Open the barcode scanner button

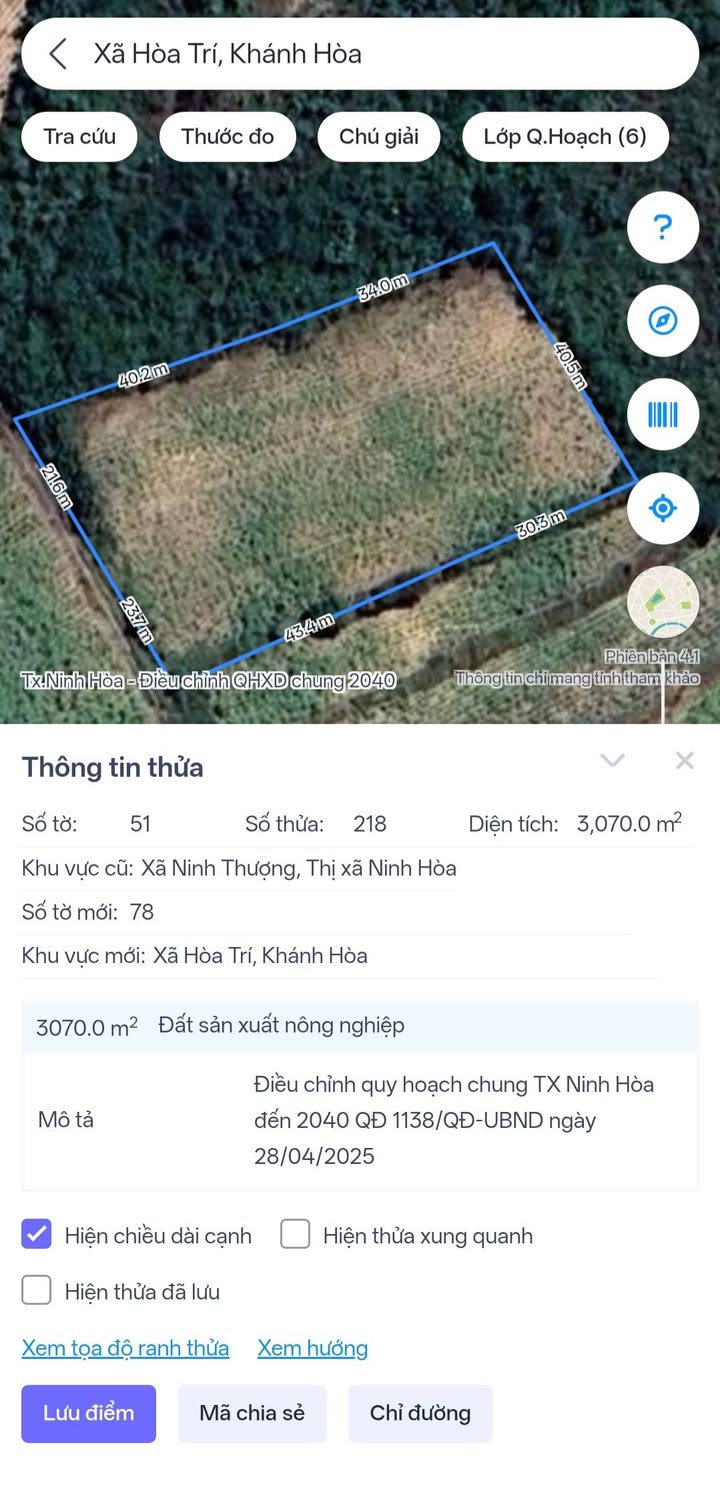(x=662, y=414)
